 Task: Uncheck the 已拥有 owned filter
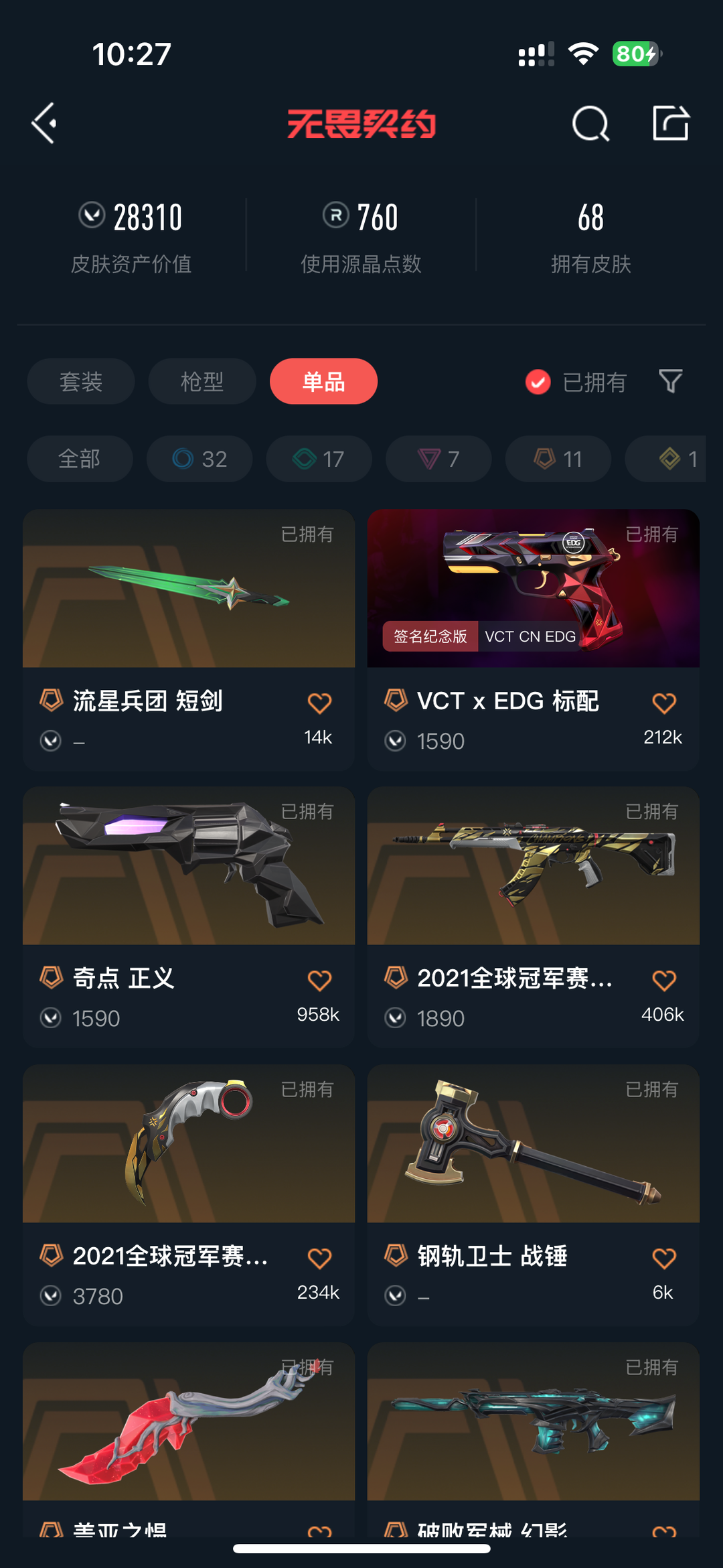coord(576,382)
